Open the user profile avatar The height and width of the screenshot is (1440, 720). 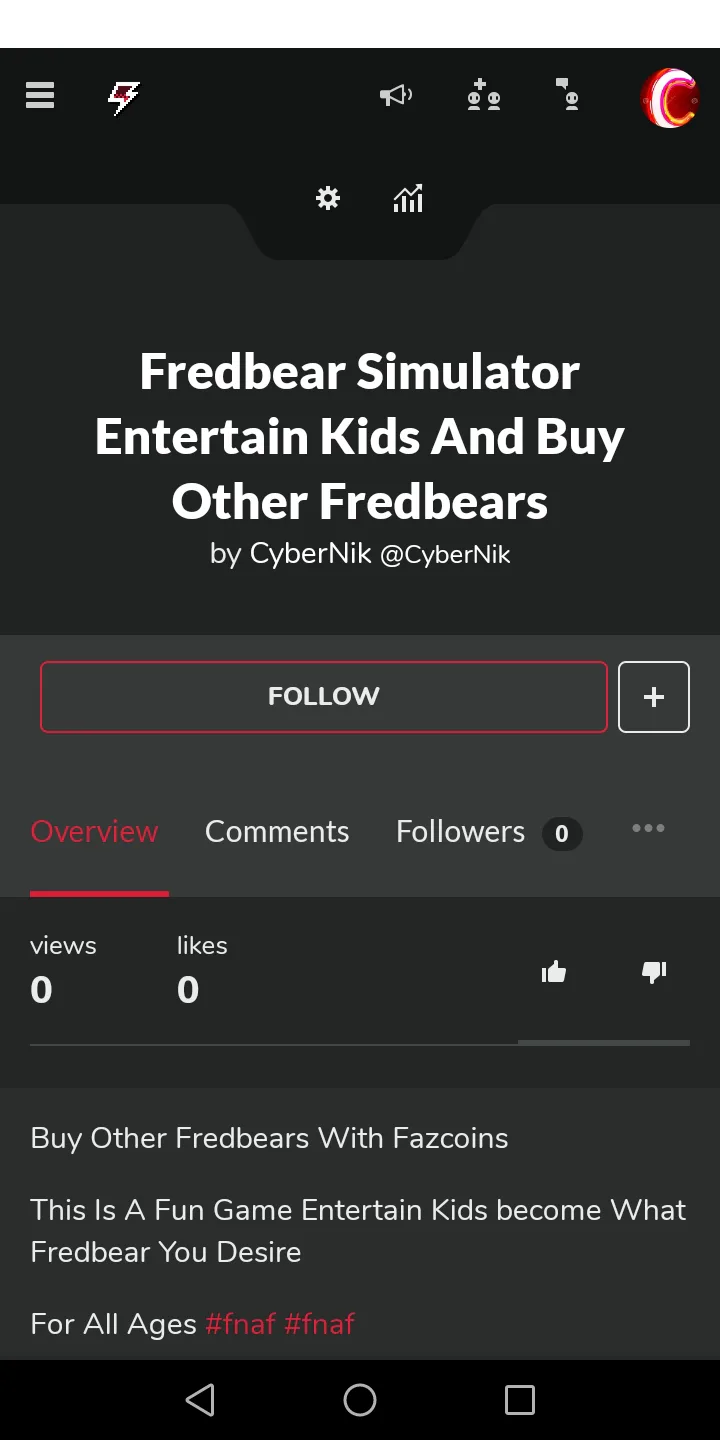point(669,98)
